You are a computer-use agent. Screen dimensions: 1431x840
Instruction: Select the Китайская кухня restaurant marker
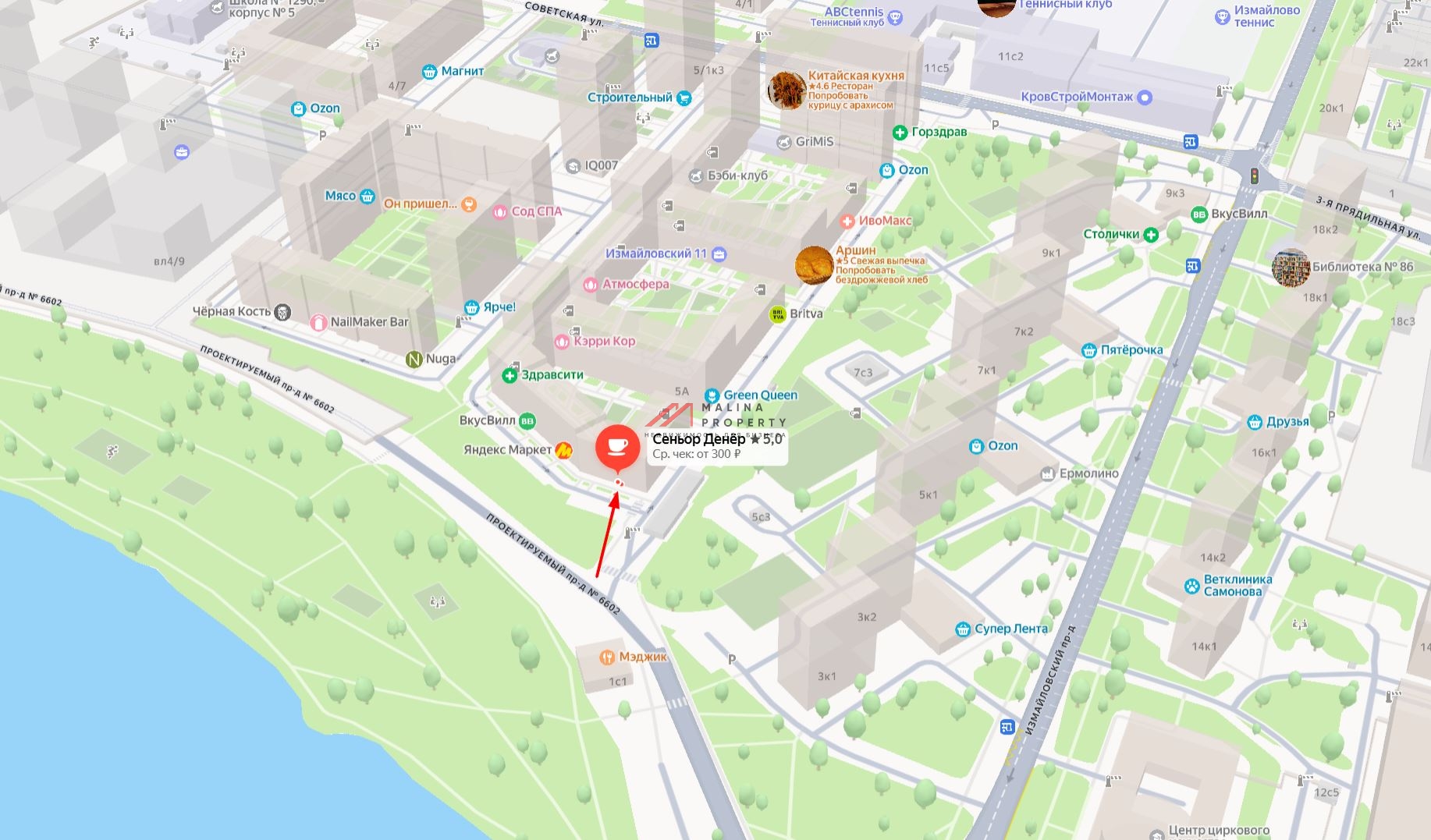[787, 90]
